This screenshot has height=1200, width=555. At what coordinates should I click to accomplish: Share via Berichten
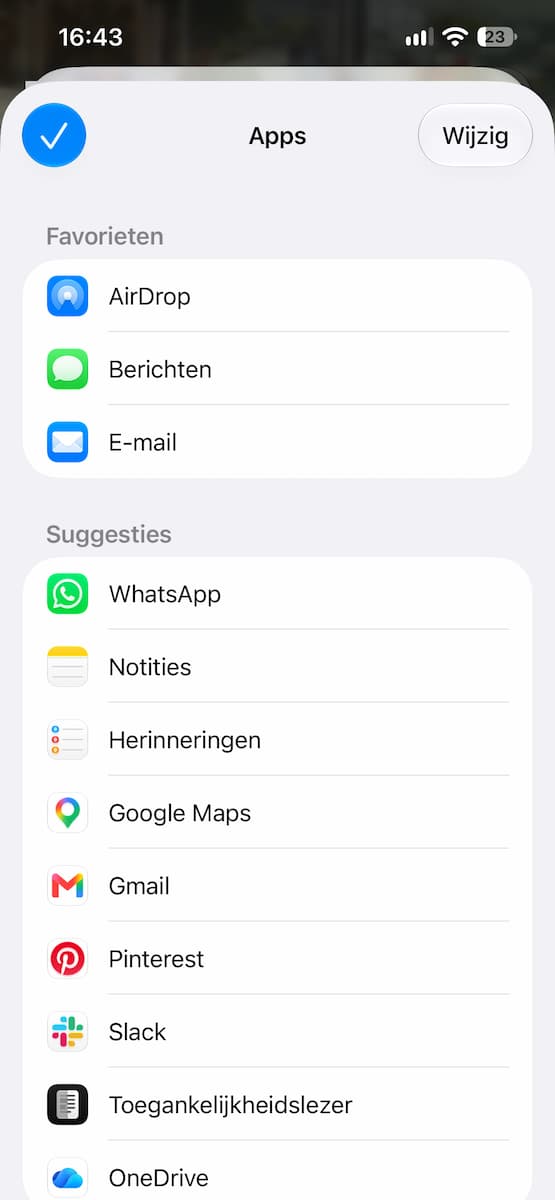[x=277, y=369]
